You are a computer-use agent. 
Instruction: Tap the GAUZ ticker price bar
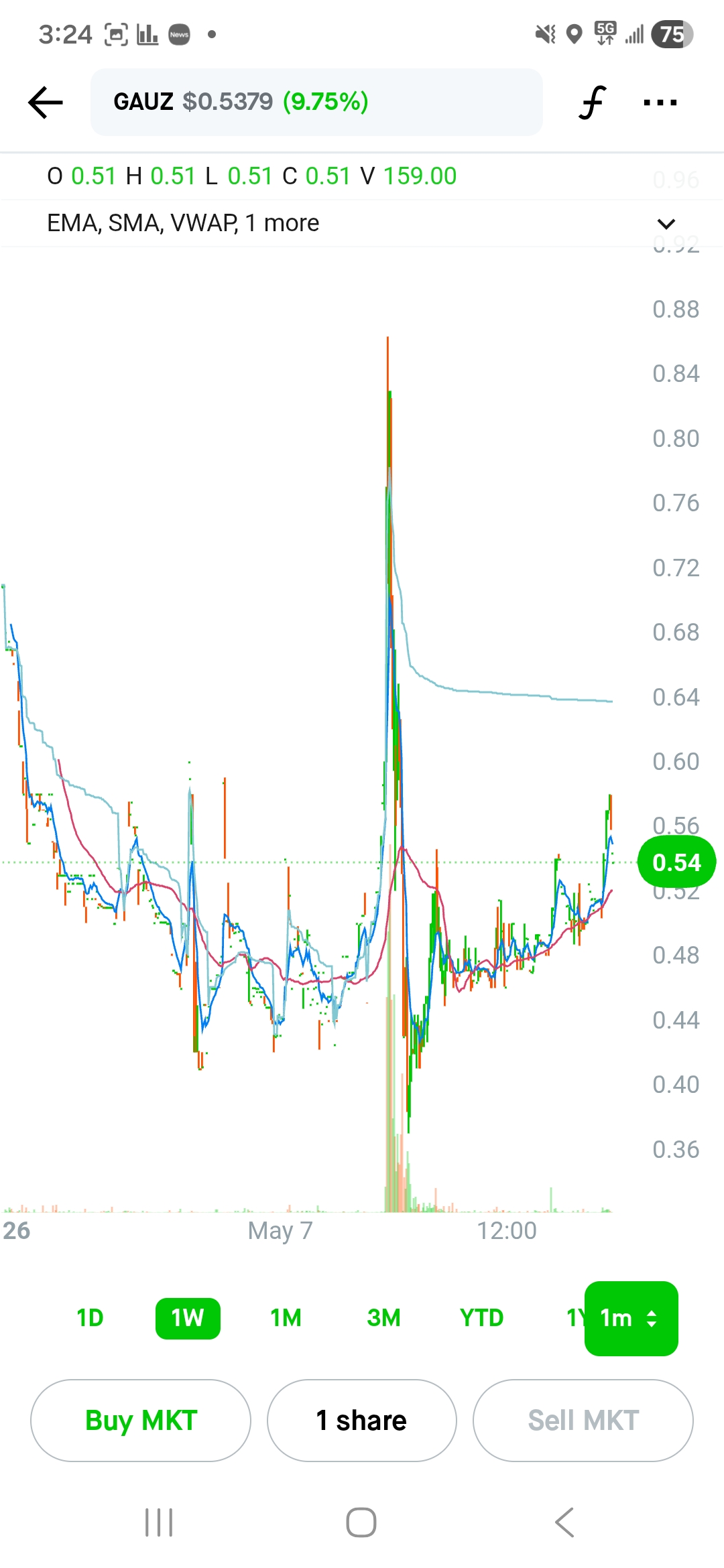(x=316, y=102)
